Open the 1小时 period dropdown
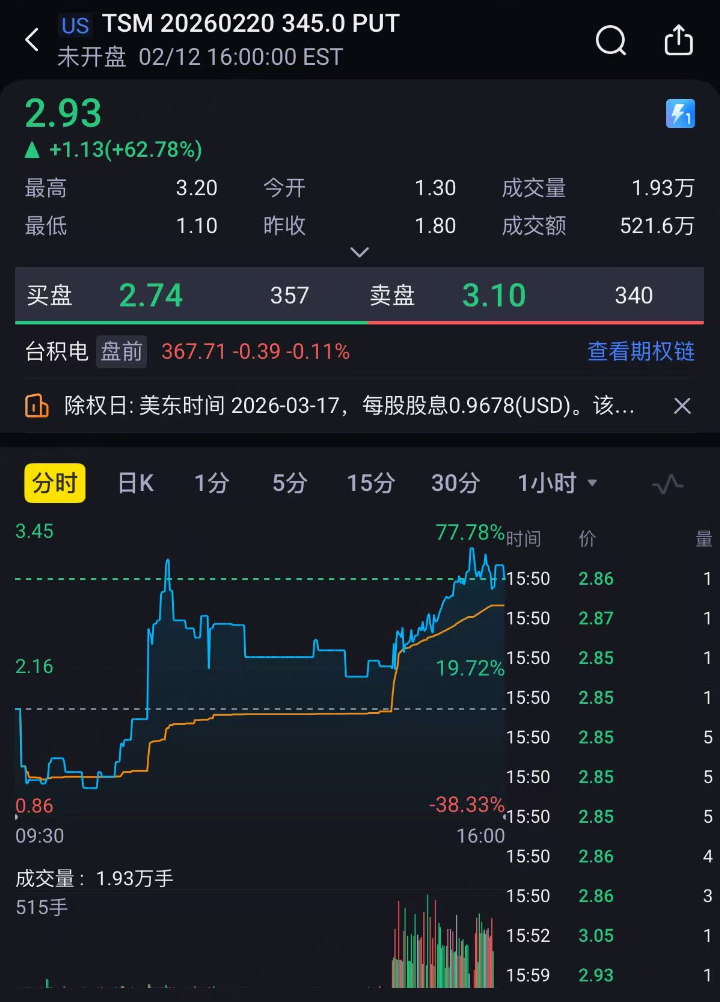Screen dimensions: 720x1002 pyautogui.click(x=557, y=484)
